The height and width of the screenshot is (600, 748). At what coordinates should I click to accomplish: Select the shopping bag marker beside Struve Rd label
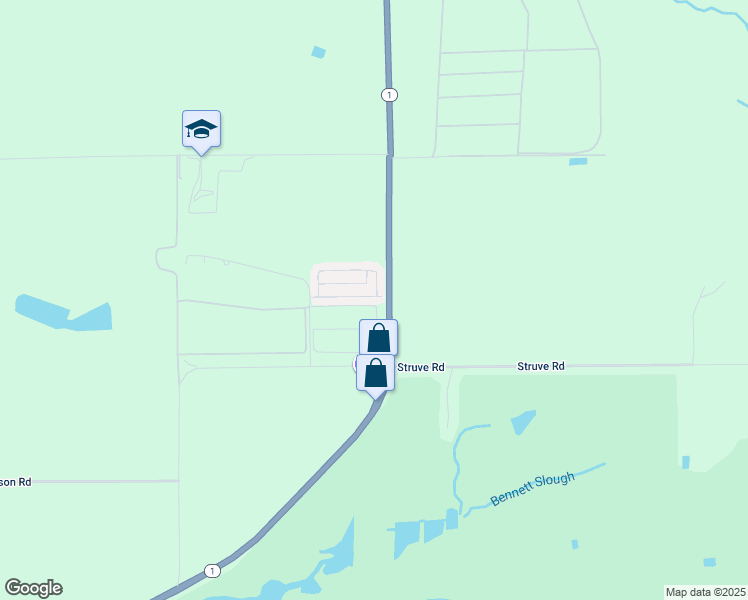(375, 373)
